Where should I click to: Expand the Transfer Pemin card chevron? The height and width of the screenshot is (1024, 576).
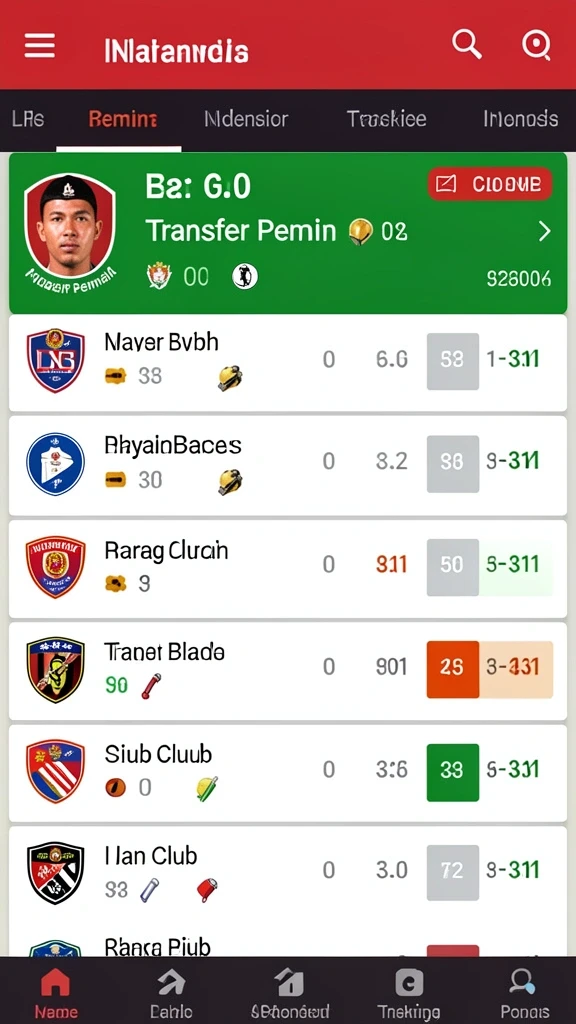[x=544, y=231]
